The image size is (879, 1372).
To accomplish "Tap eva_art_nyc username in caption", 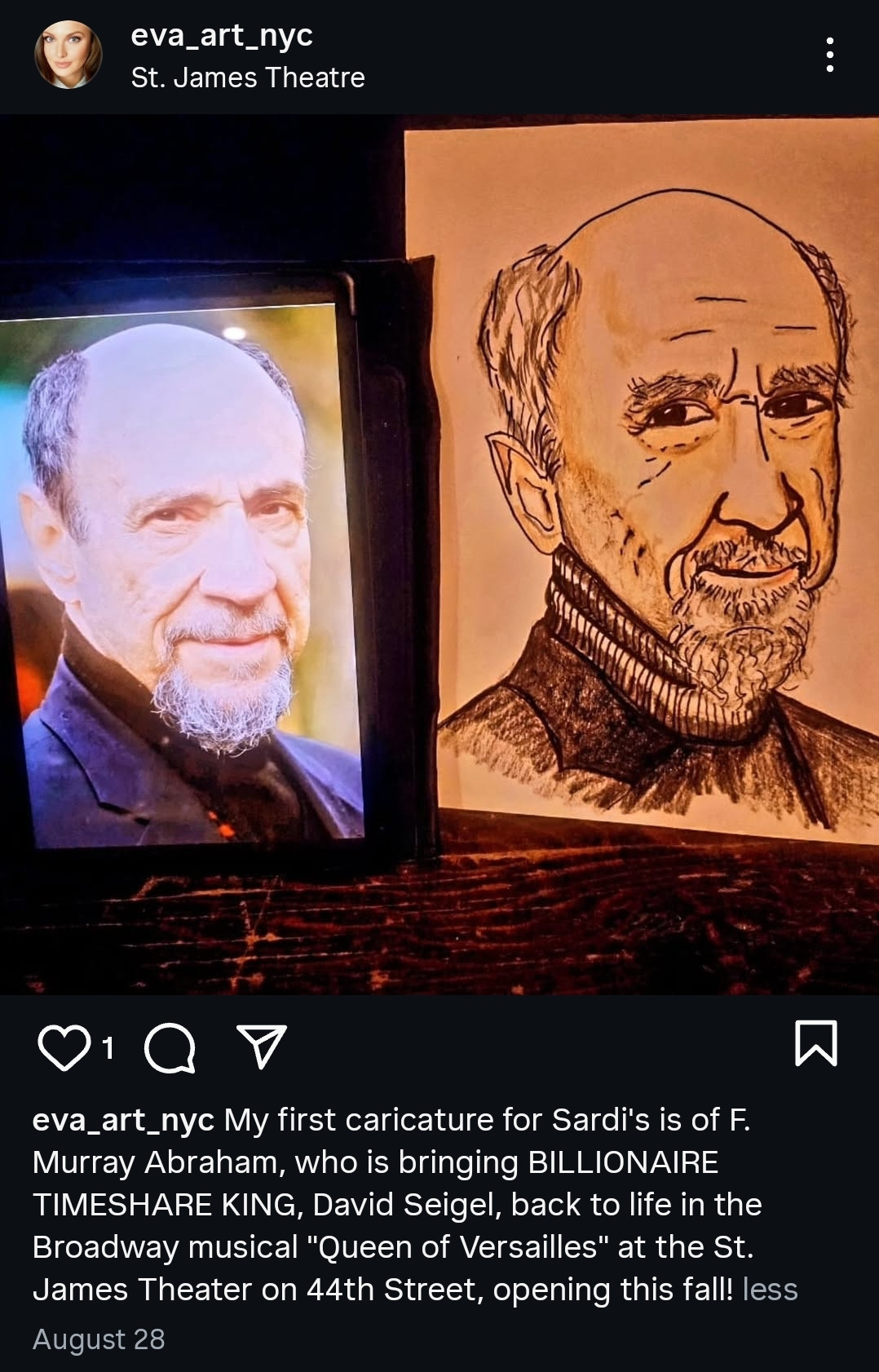I will [123, 1120].
